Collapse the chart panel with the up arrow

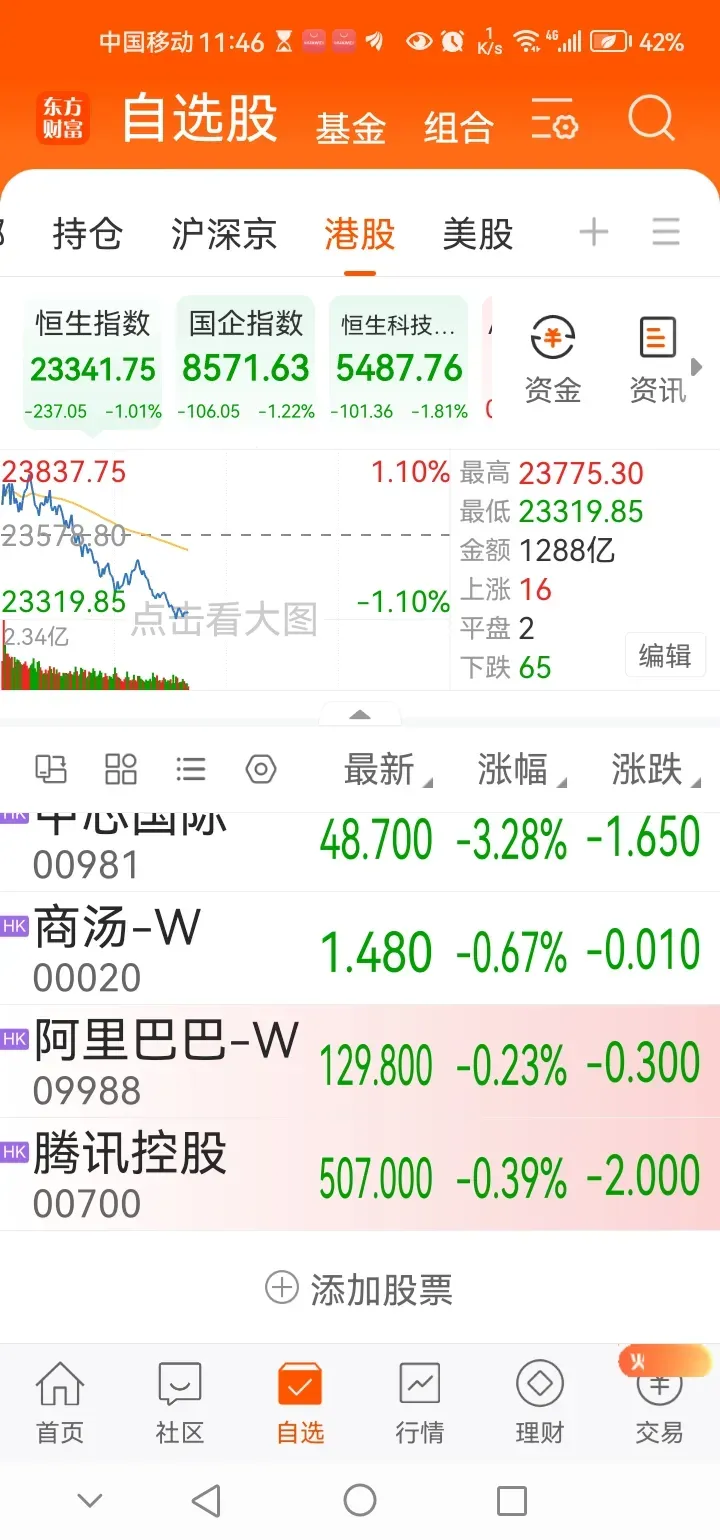tap(360, 714)
